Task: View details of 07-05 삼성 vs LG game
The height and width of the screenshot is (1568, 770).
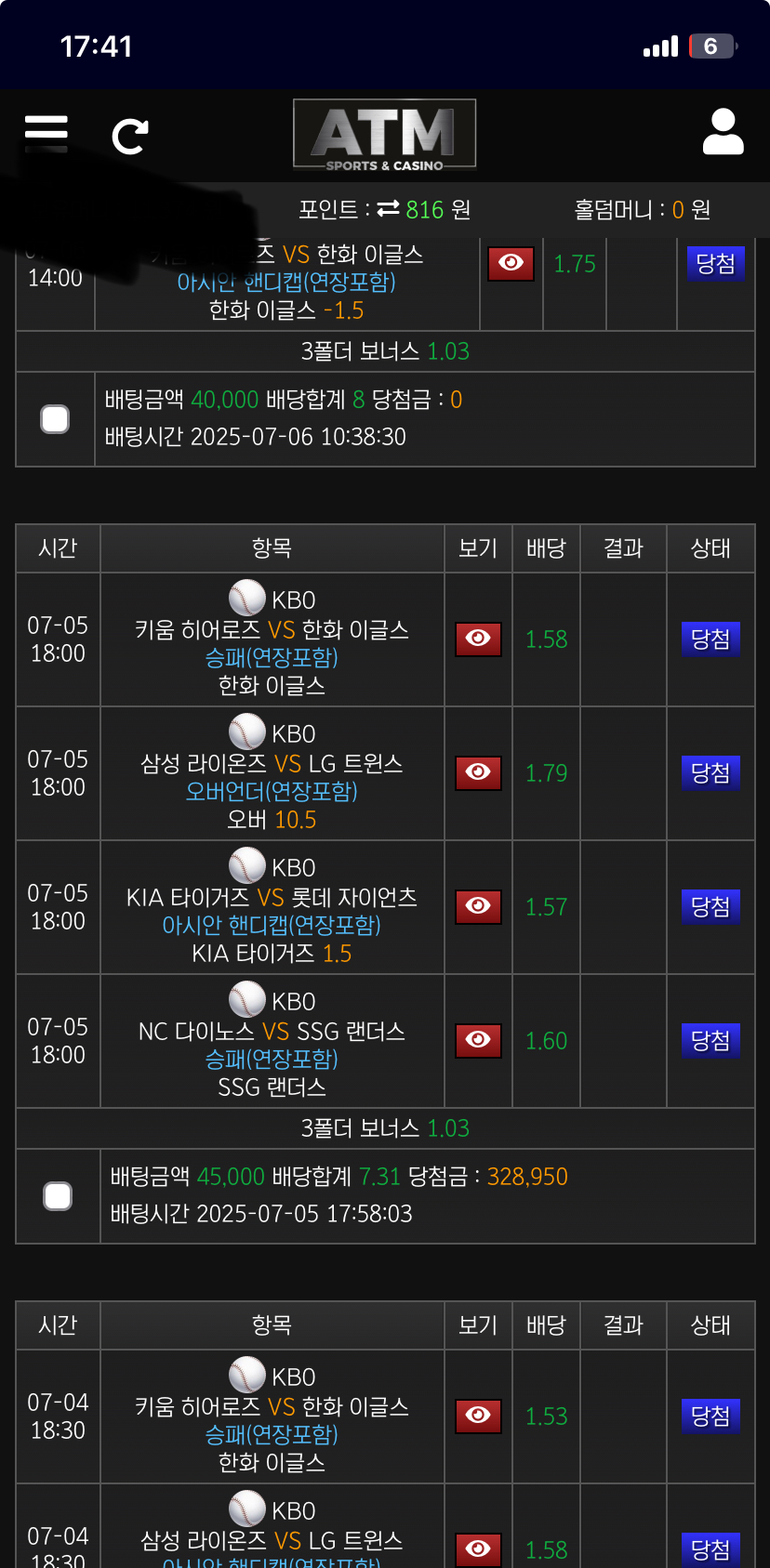Action: click(x=478, y=772)
